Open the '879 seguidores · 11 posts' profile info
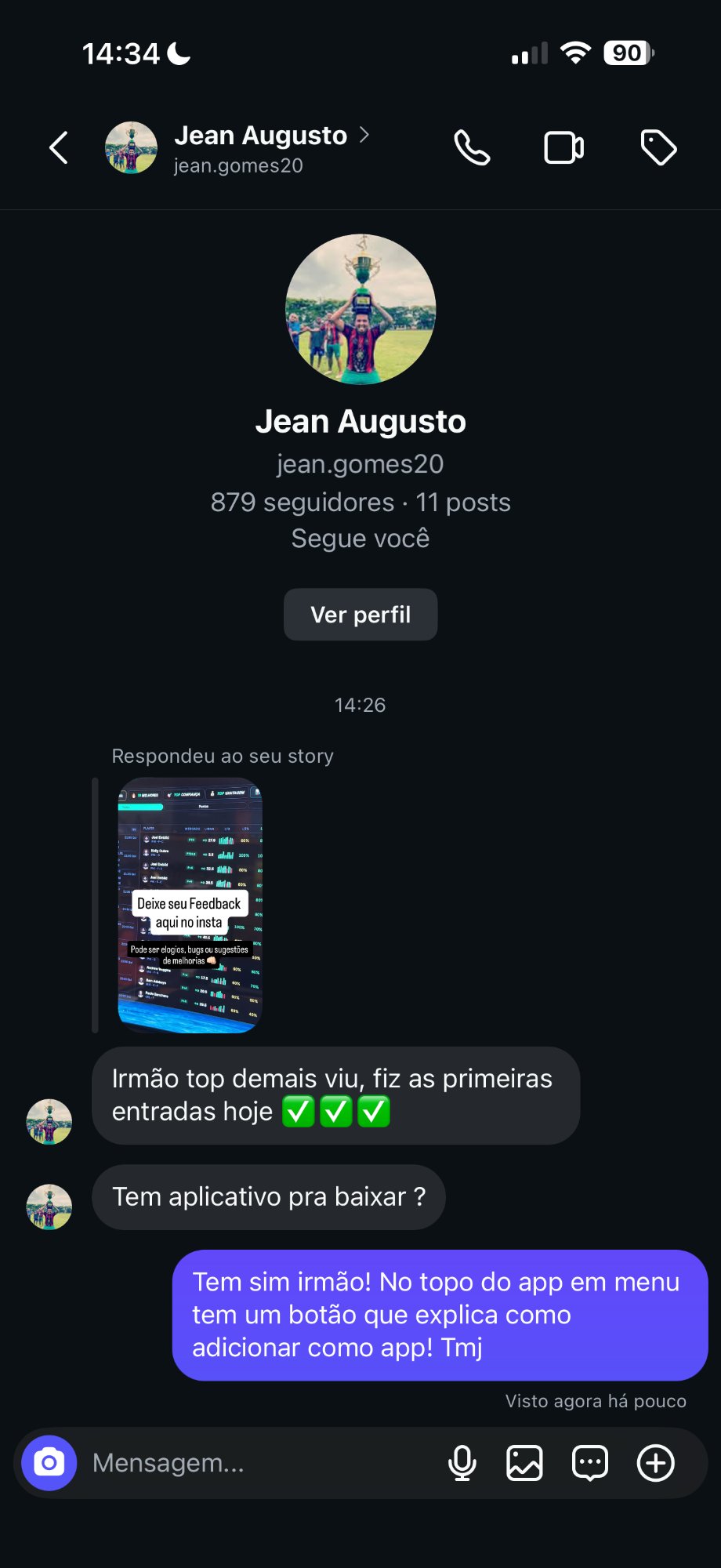The height and width of the screenshot is (1568, 721). [x=360, y=502]
